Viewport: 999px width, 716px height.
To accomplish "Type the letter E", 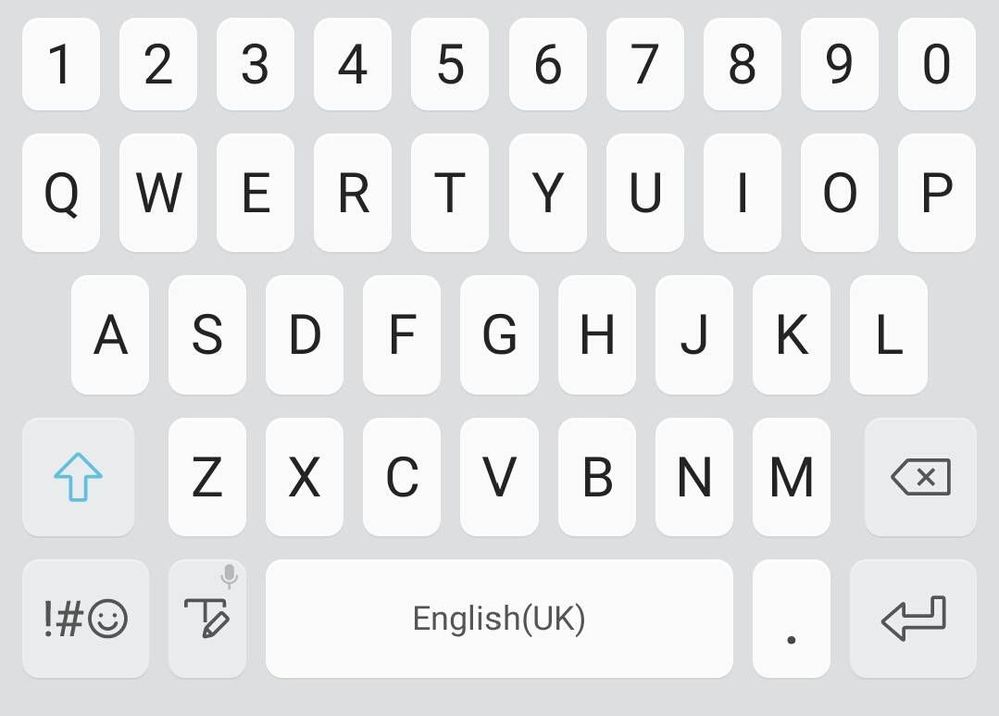I will tap(255, 193).
